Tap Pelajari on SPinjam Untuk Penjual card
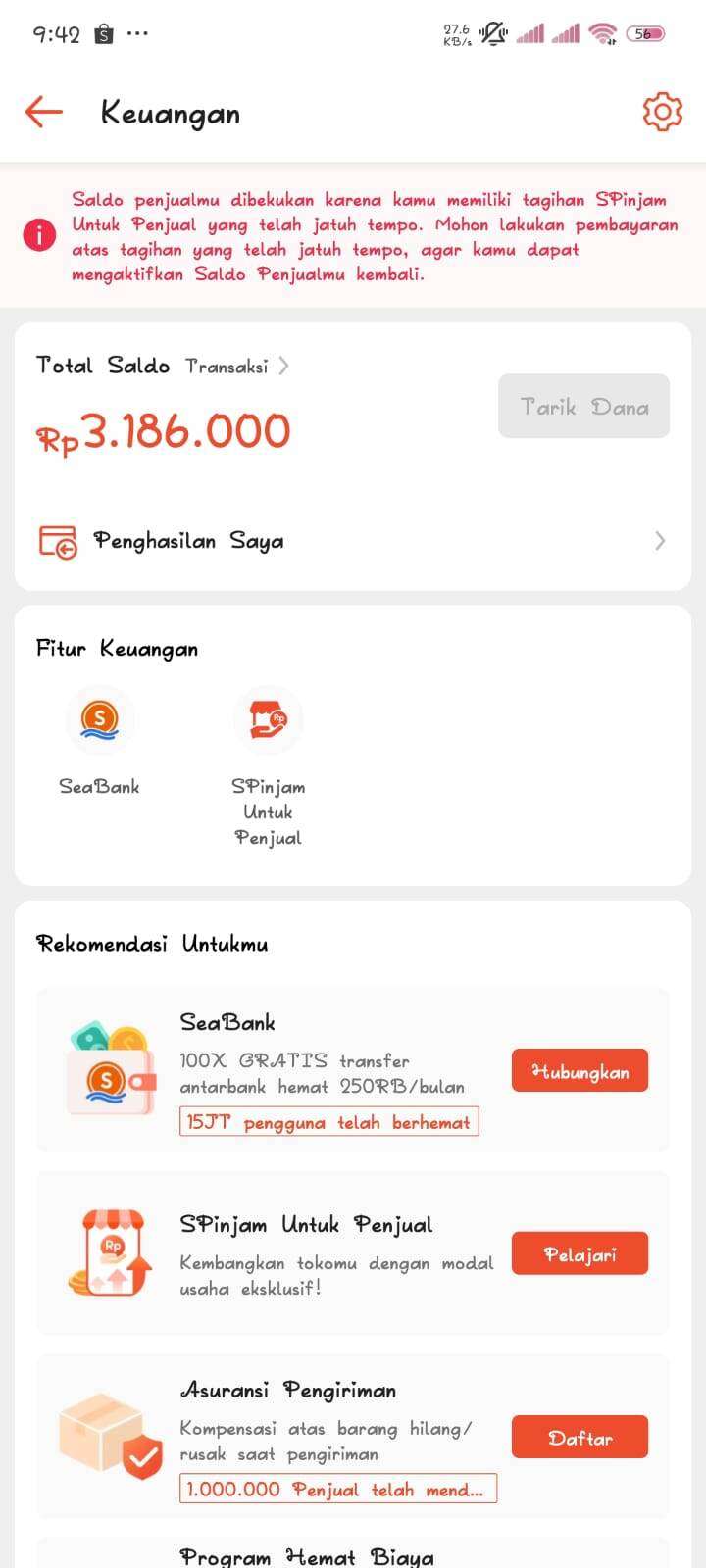Screen dimensions: 706x1568 [580, 1253]
